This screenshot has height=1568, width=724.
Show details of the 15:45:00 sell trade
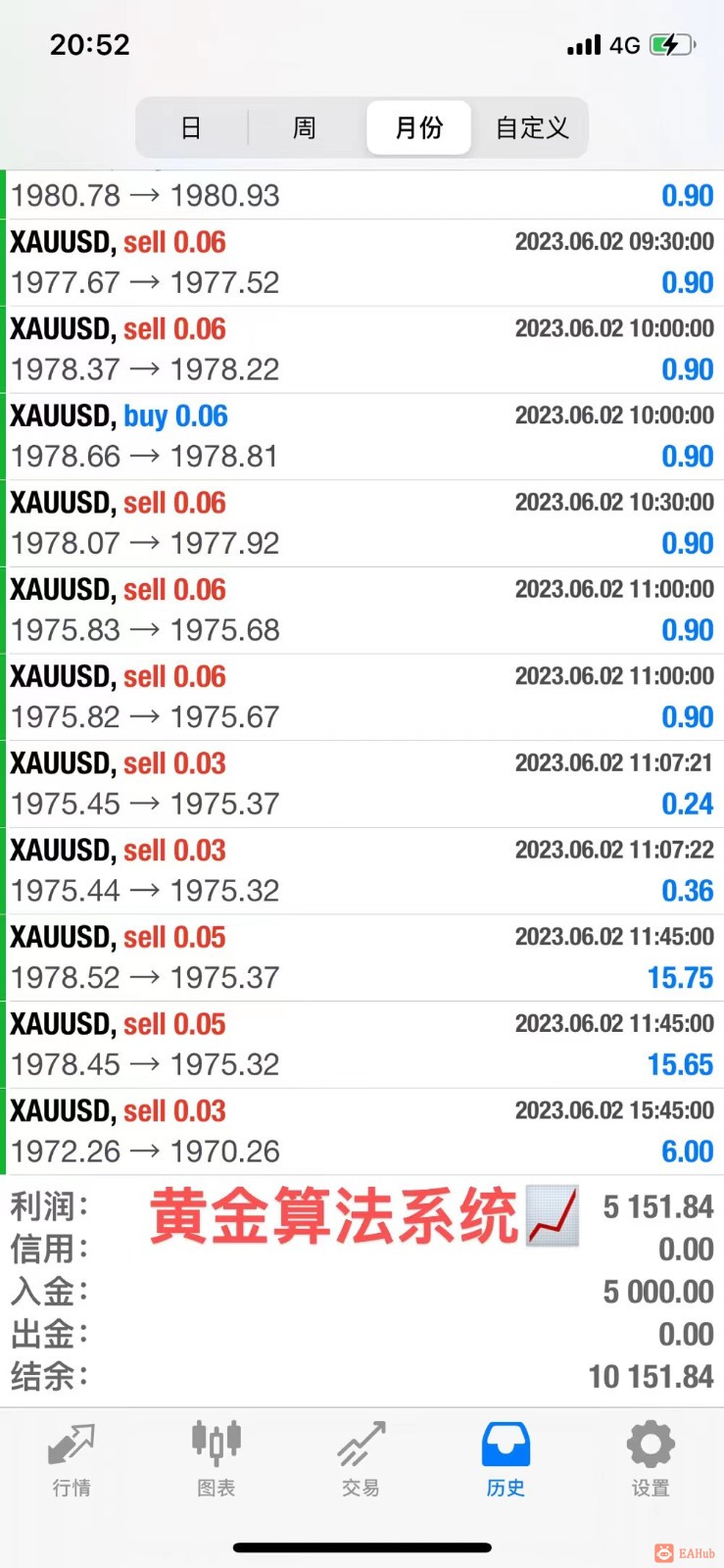pyautogui.click(x=362, y=1131)
